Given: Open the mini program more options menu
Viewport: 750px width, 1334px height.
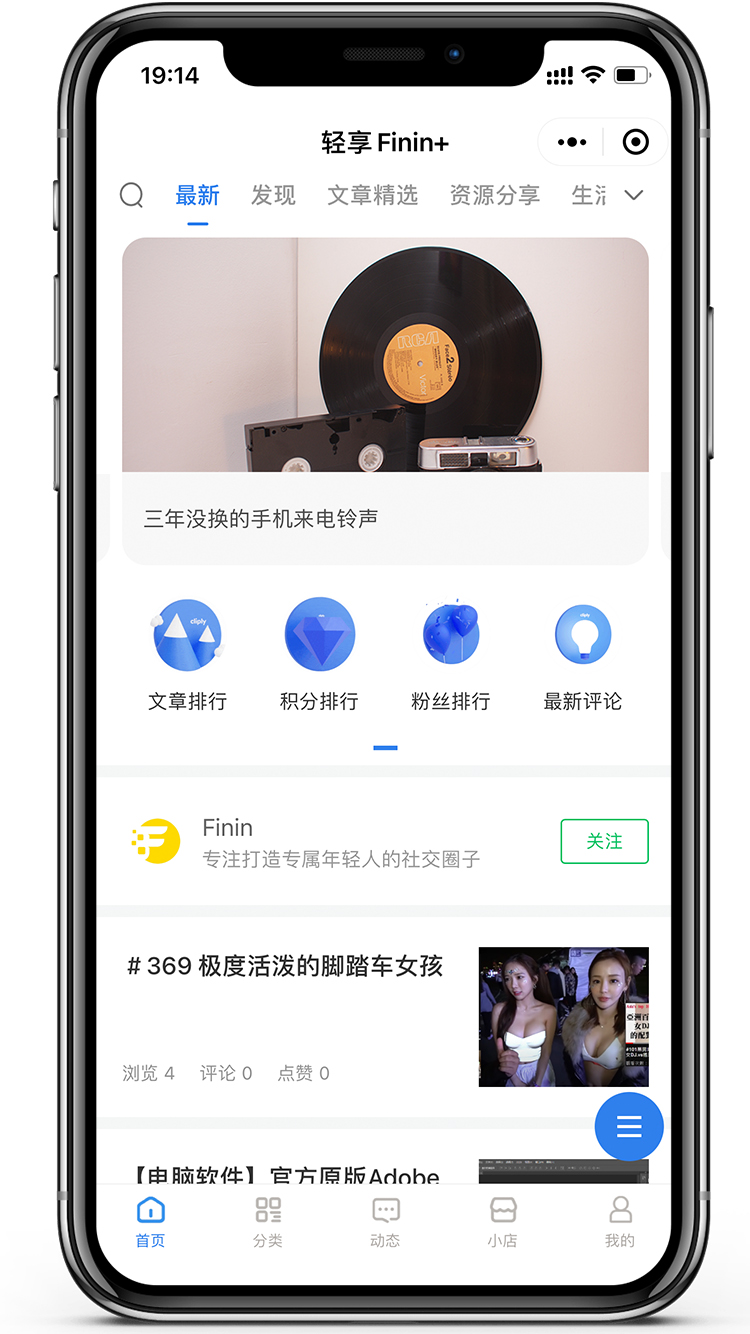Looking at the screenshot, I should [x=572, y=143].
